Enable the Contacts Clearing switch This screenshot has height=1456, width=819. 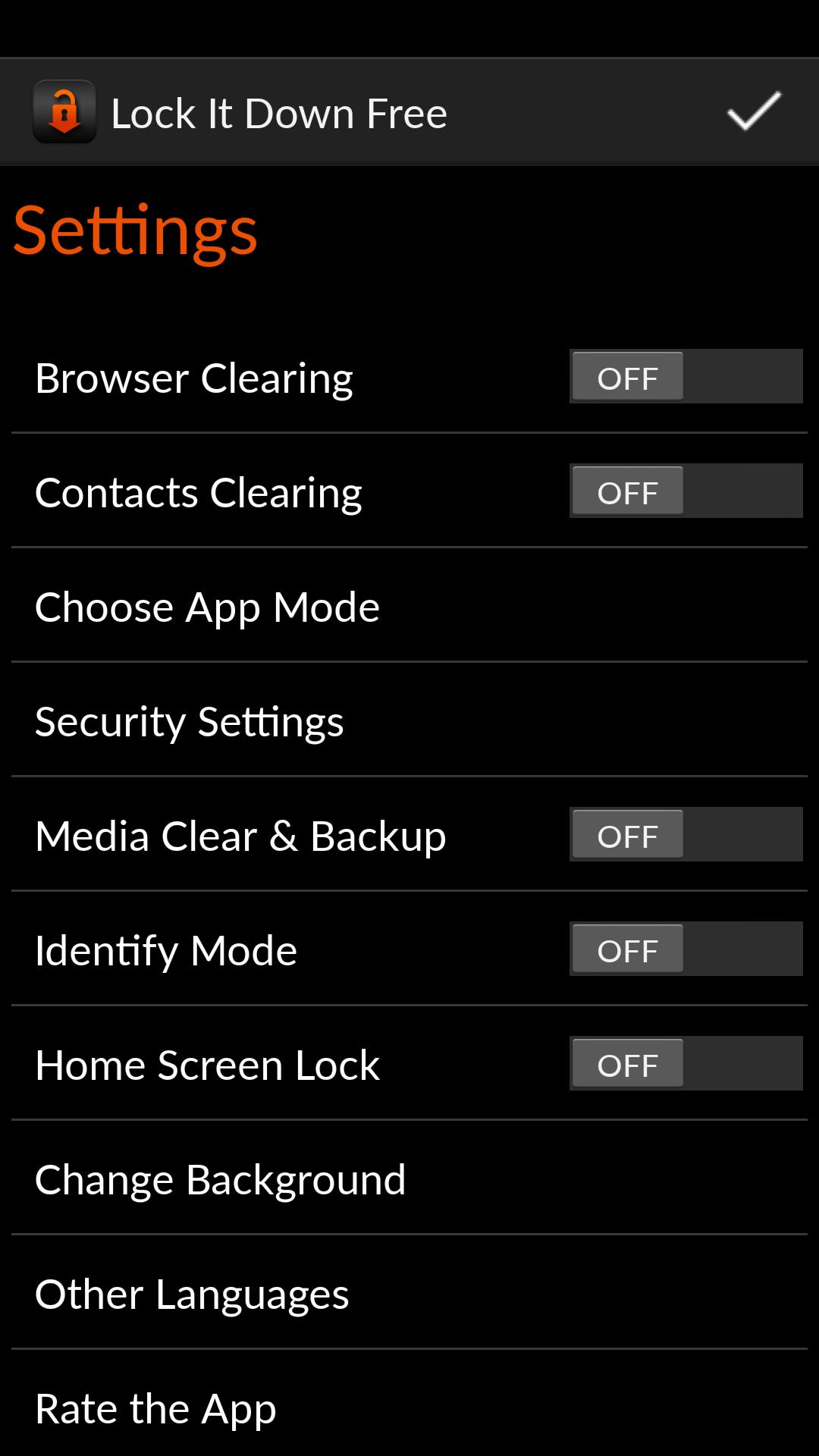(x=686, y=491)
